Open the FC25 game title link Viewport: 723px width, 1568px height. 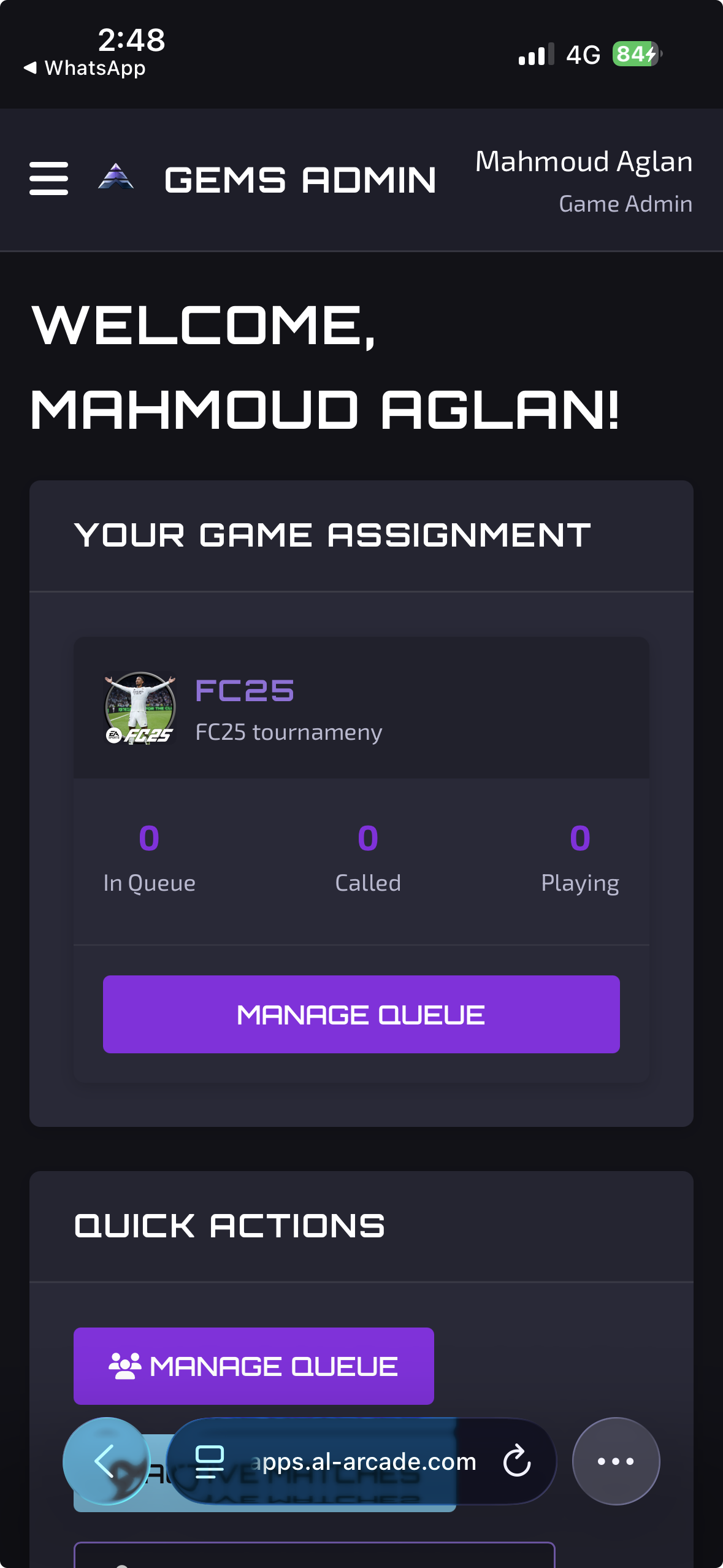coord(245,691)
